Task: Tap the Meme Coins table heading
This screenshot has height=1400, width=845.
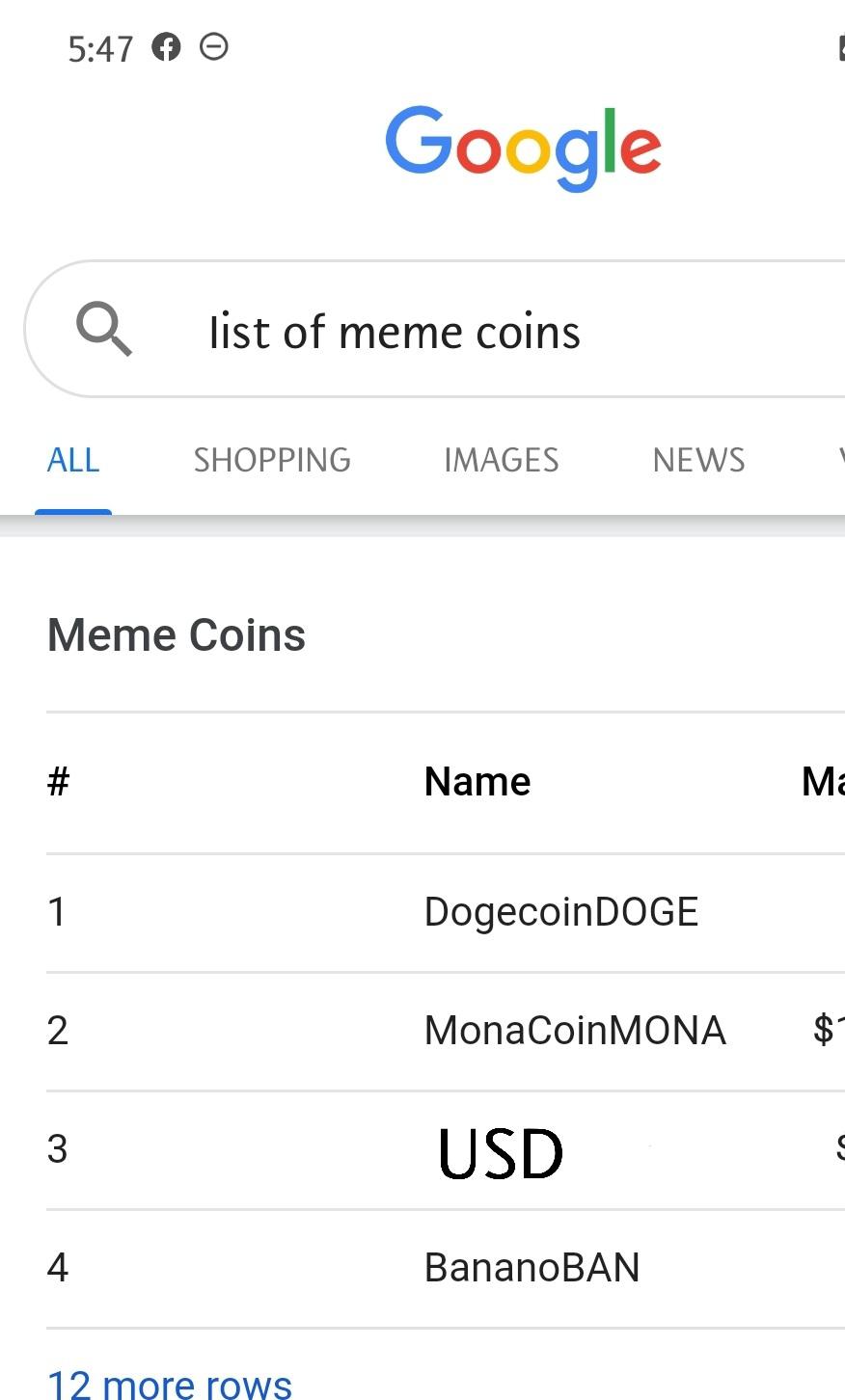Action: 177,634
